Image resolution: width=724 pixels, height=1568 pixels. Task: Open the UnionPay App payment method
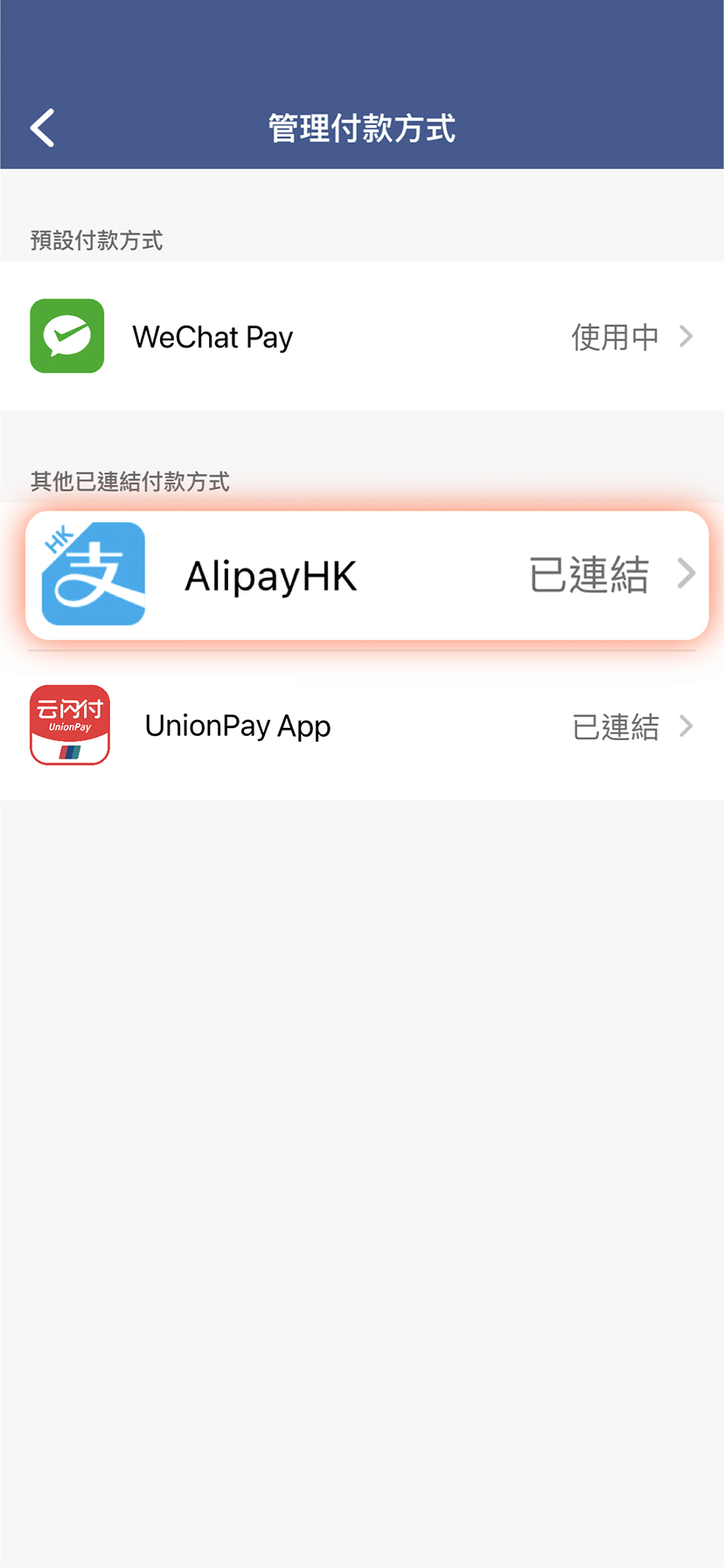tap(362, 725)
